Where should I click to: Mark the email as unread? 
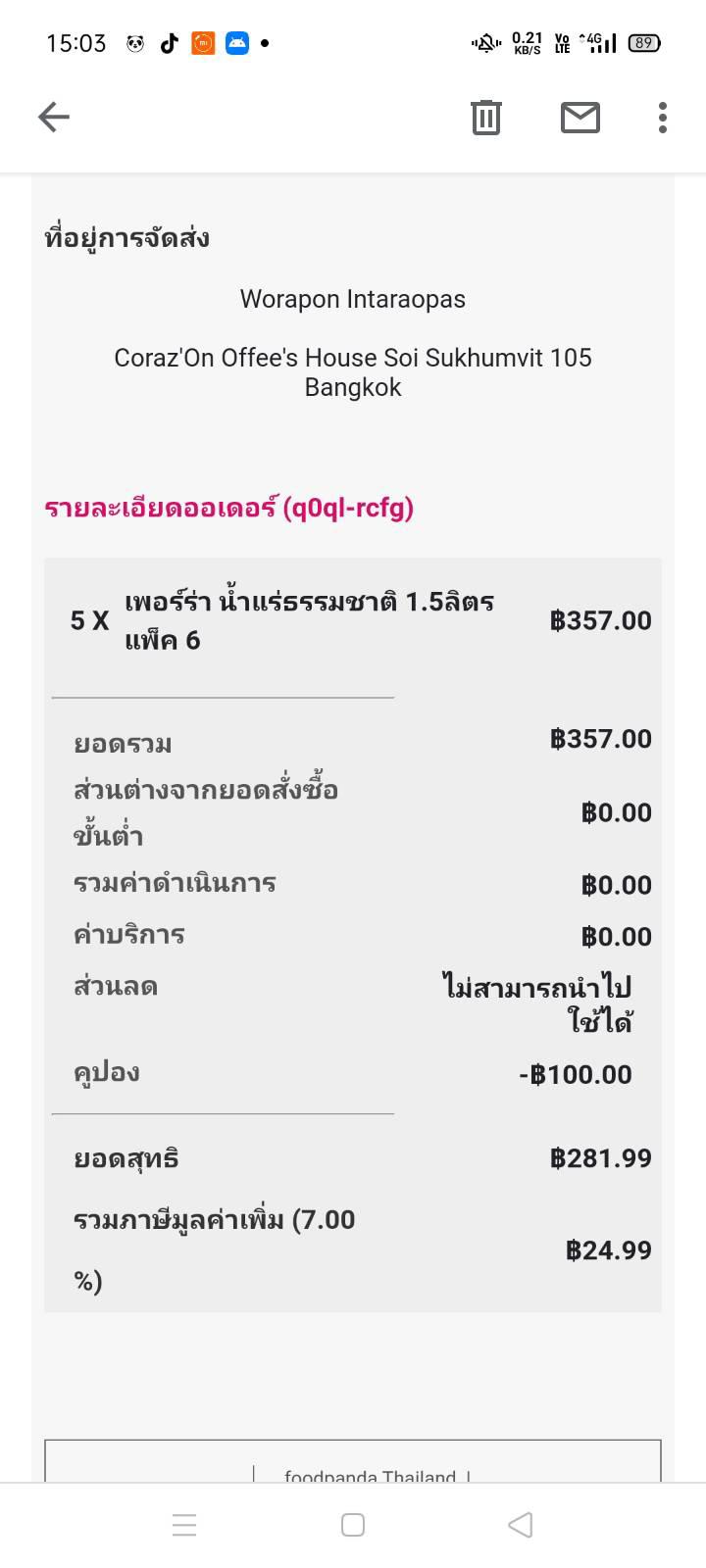[580, 118]
